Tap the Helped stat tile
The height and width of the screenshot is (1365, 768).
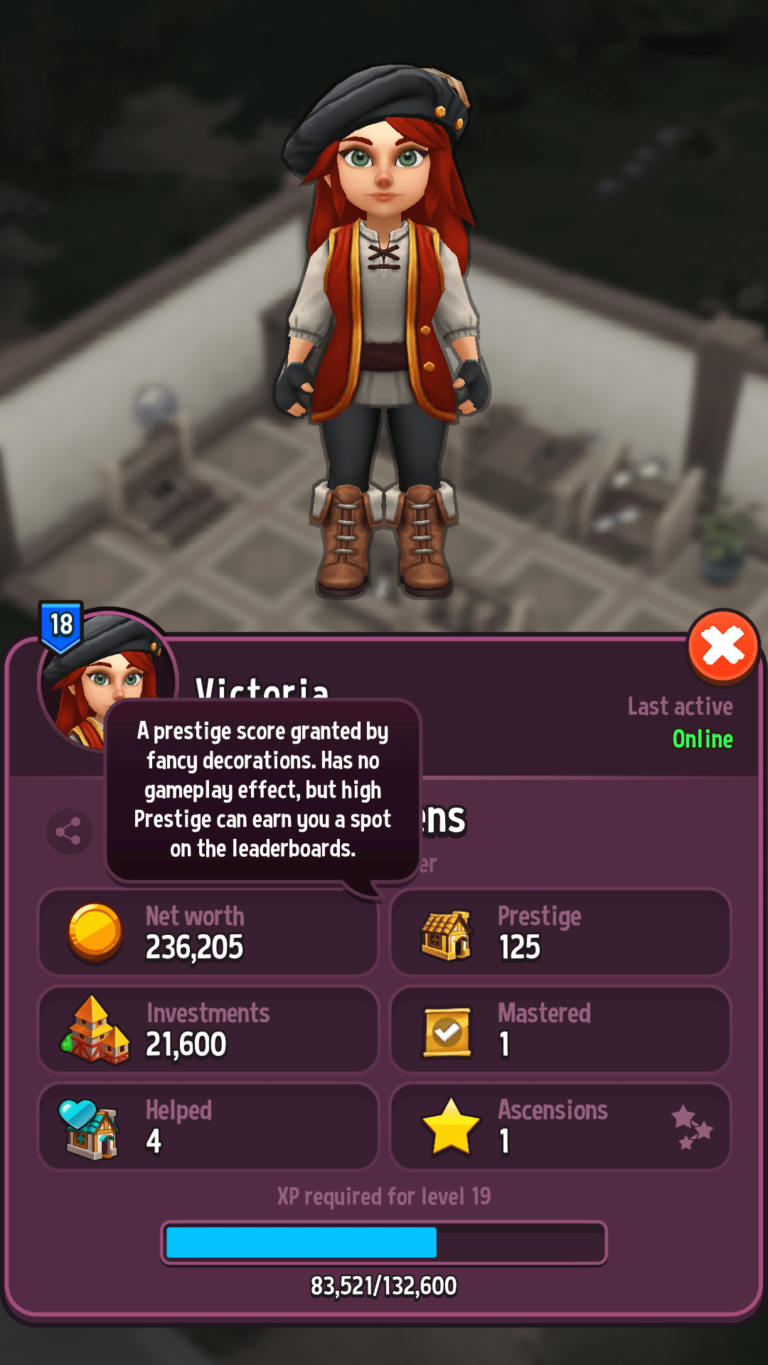208,1126
